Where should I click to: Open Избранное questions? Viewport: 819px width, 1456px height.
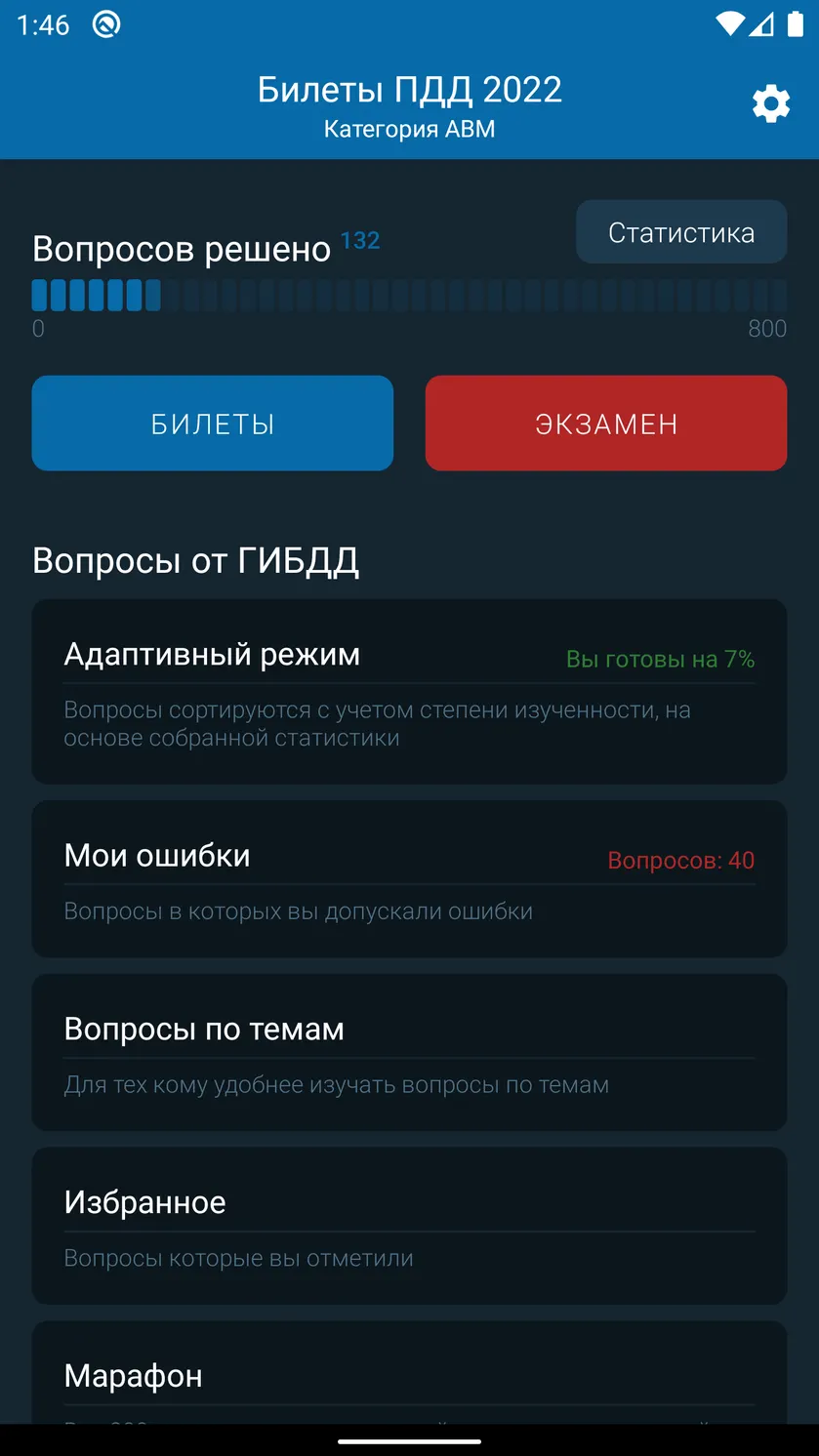[x=409, y=1226]
